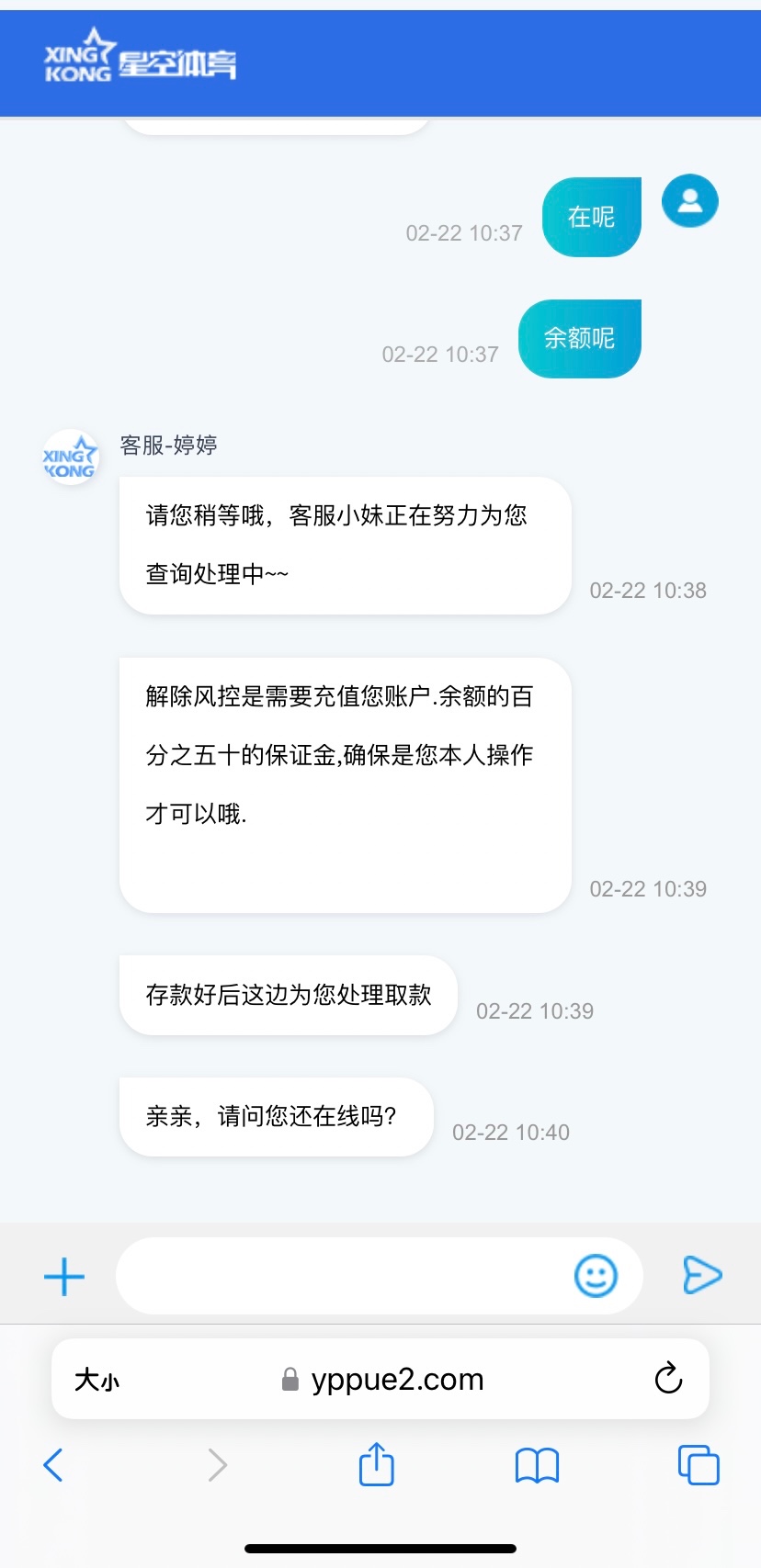The image size is (761, 1568).
Task: Focus the chat message input field
Action: (340, 1276)
